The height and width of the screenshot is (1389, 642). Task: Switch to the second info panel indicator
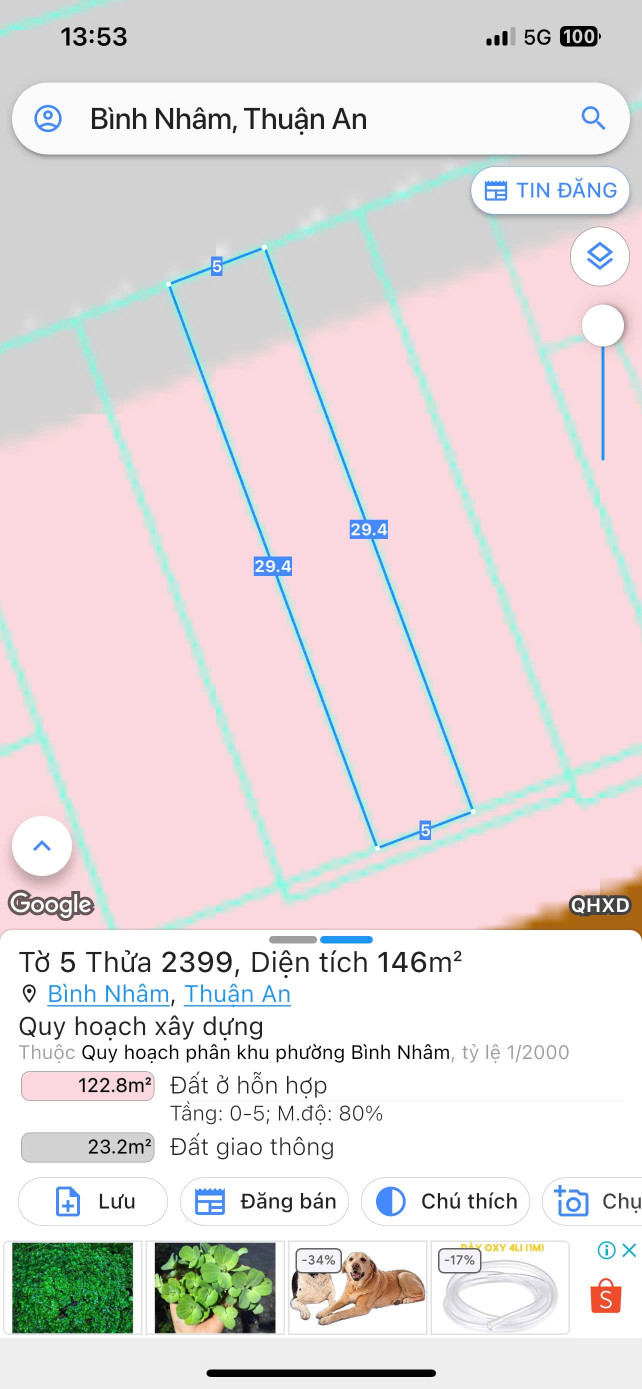(346, 940)
